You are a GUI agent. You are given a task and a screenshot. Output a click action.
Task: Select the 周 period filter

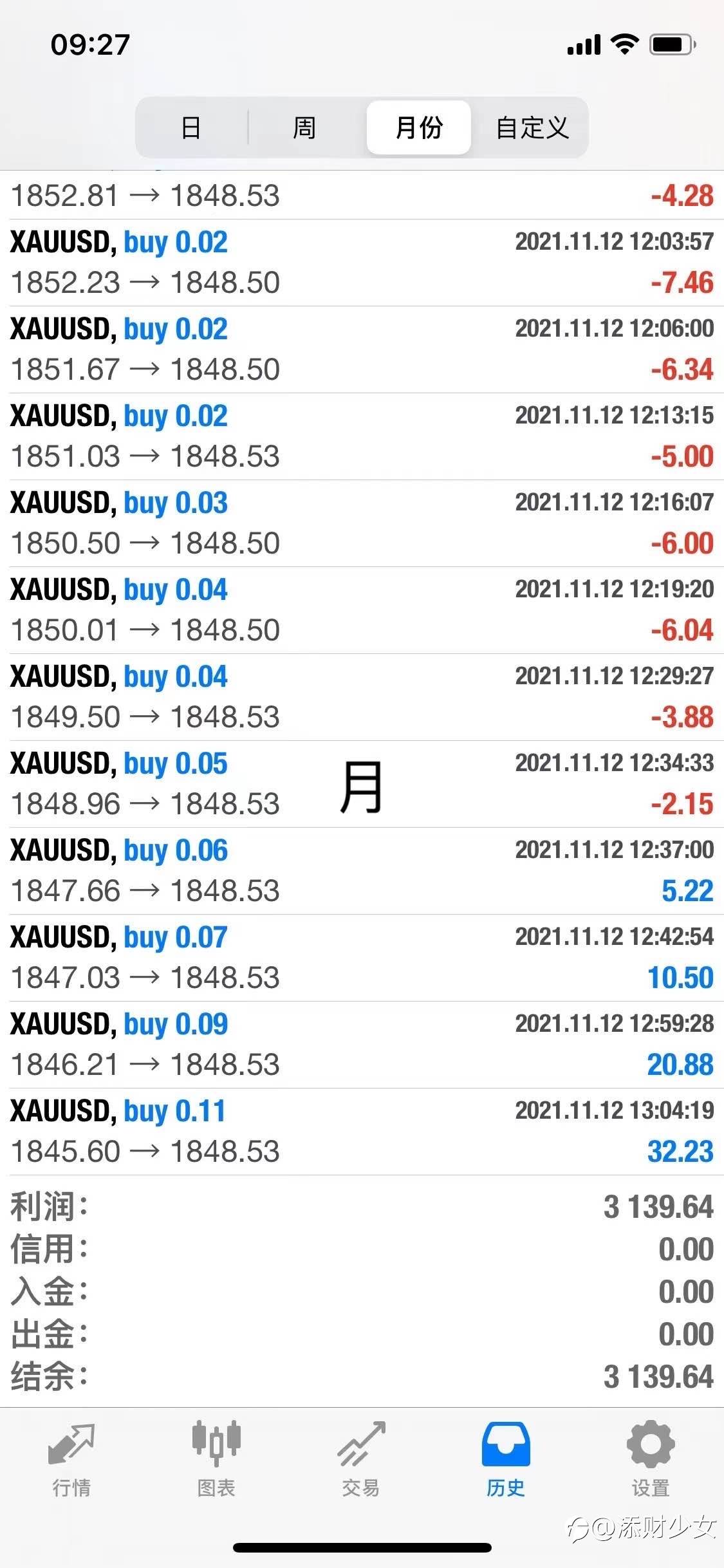click(304, 127)
